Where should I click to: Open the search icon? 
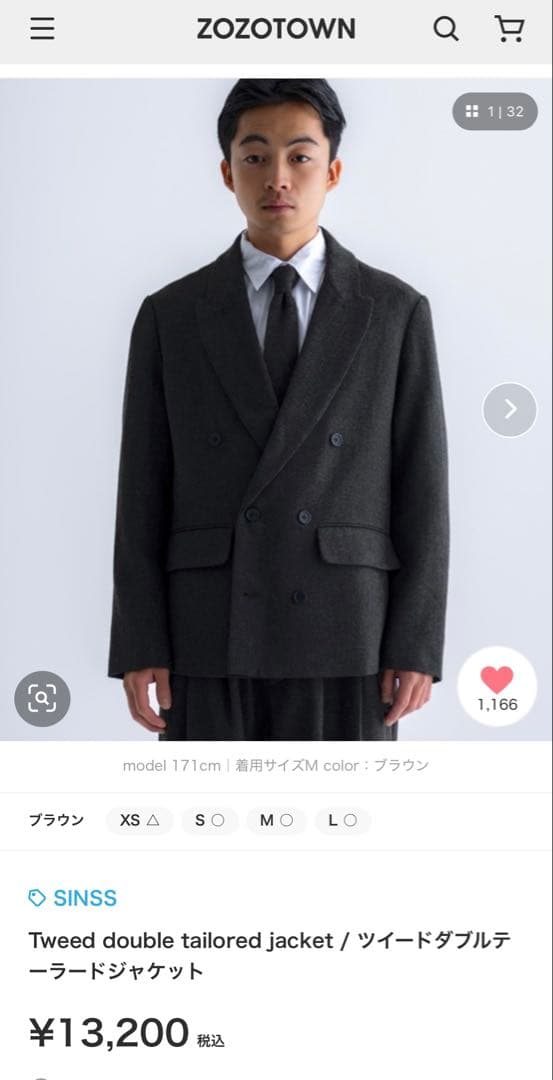[x=446, y=29]
